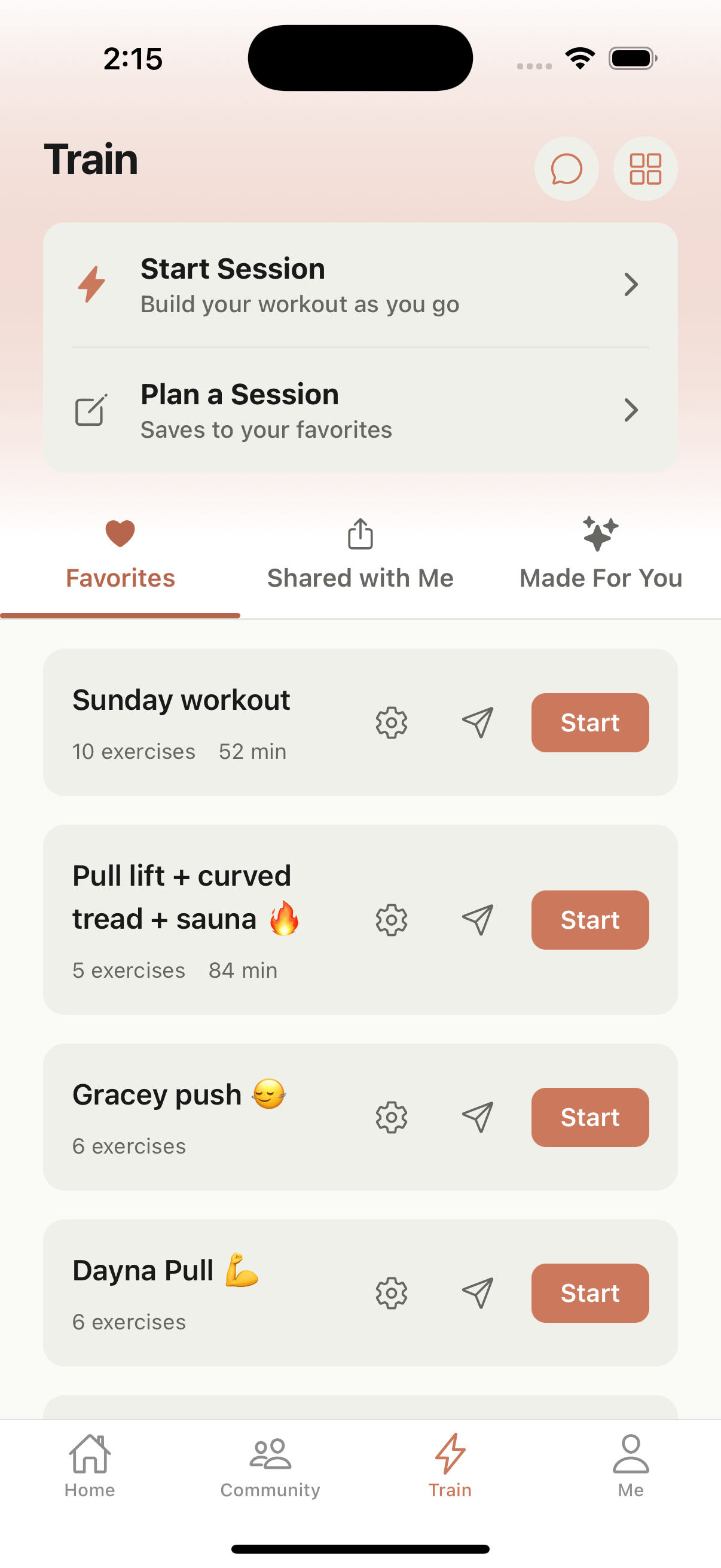Image resolution: width=721 pixels, height=1568 pixels.
Task: Share Dayna Pull via send icon
Action: point(478,1293)
